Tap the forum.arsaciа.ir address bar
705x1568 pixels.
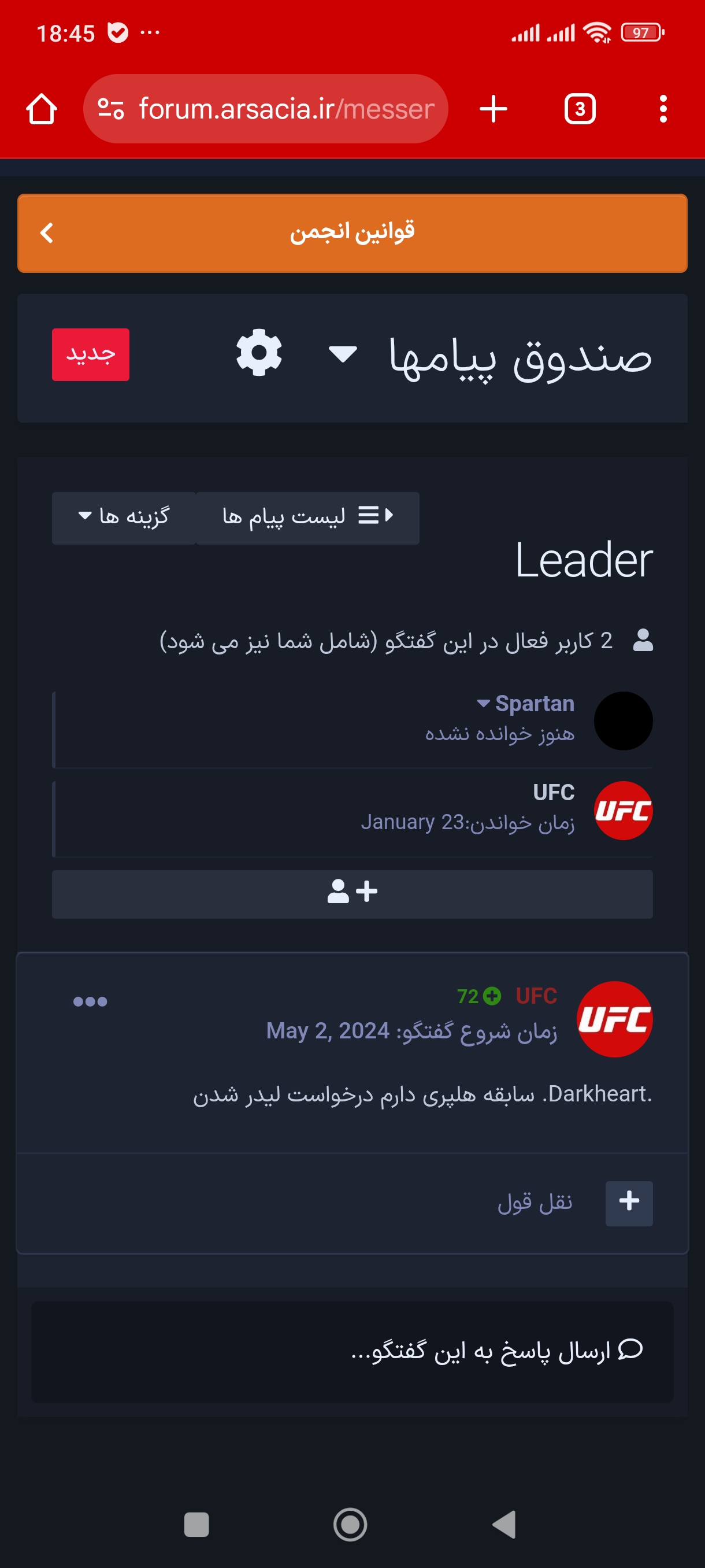click(x=265, y=109)
